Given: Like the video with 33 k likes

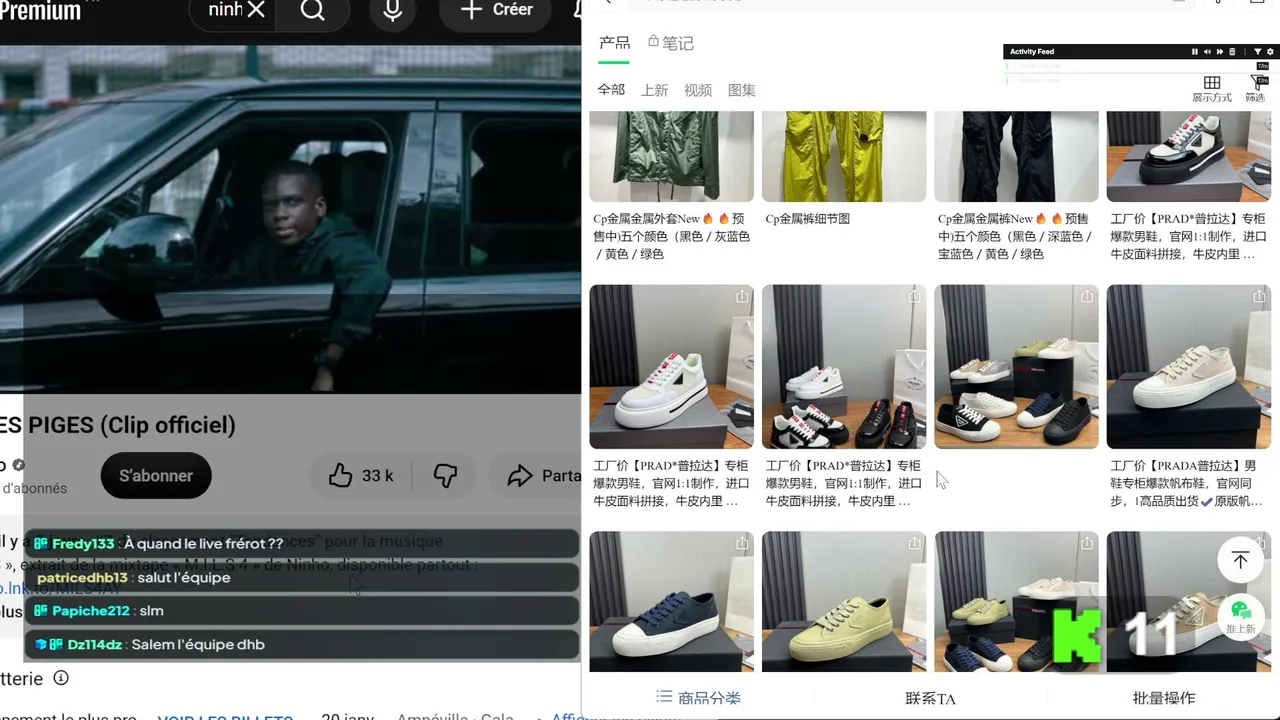Looking at the screenshot, I should point(361,475).
